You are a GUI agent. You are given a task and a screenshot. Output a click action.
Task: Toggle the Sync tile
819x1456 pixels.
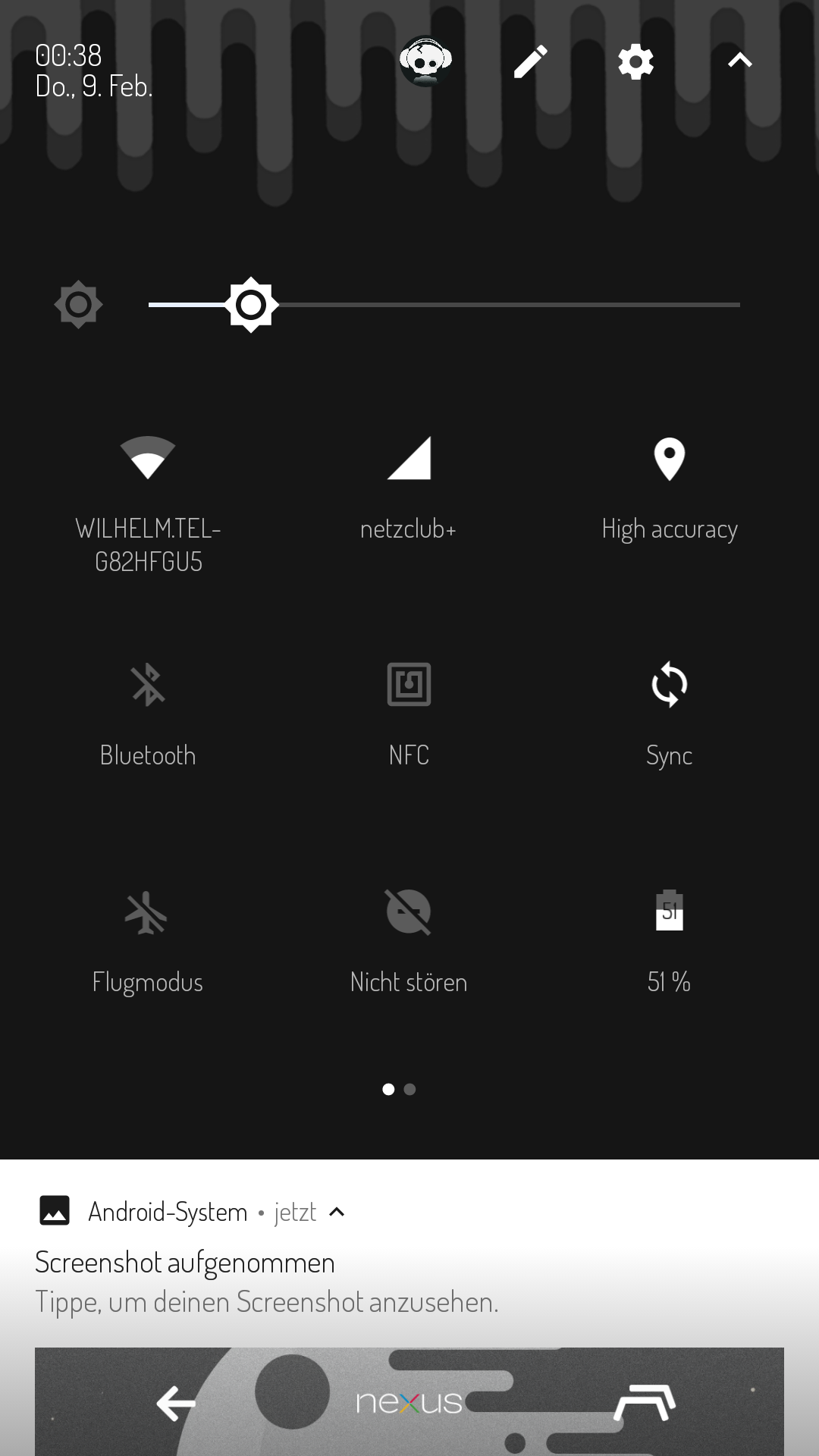pos(669,684)
